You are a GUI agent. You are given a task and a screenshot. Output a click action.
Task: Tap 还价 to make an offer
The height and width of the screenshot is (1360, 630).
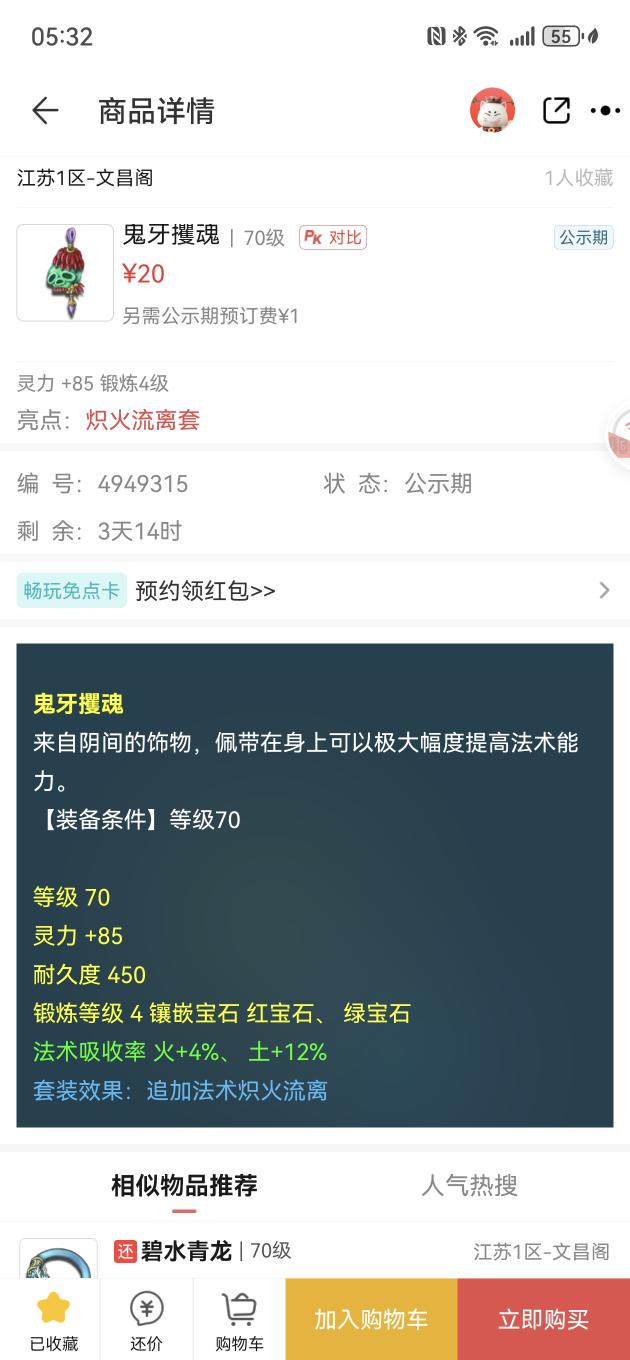tap(146, 1319)
